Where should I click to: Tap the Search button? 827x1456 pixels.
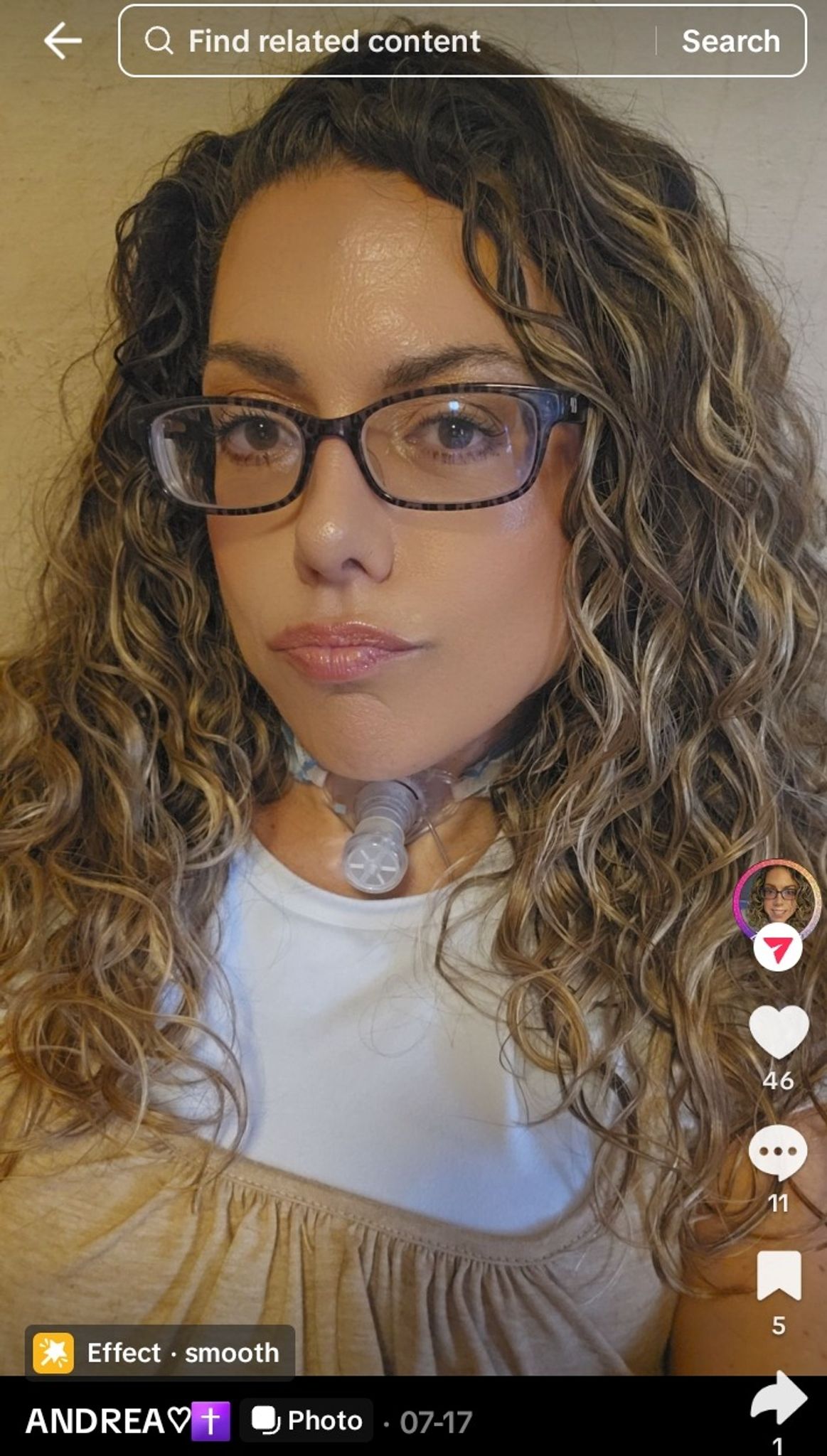point(730,41)
